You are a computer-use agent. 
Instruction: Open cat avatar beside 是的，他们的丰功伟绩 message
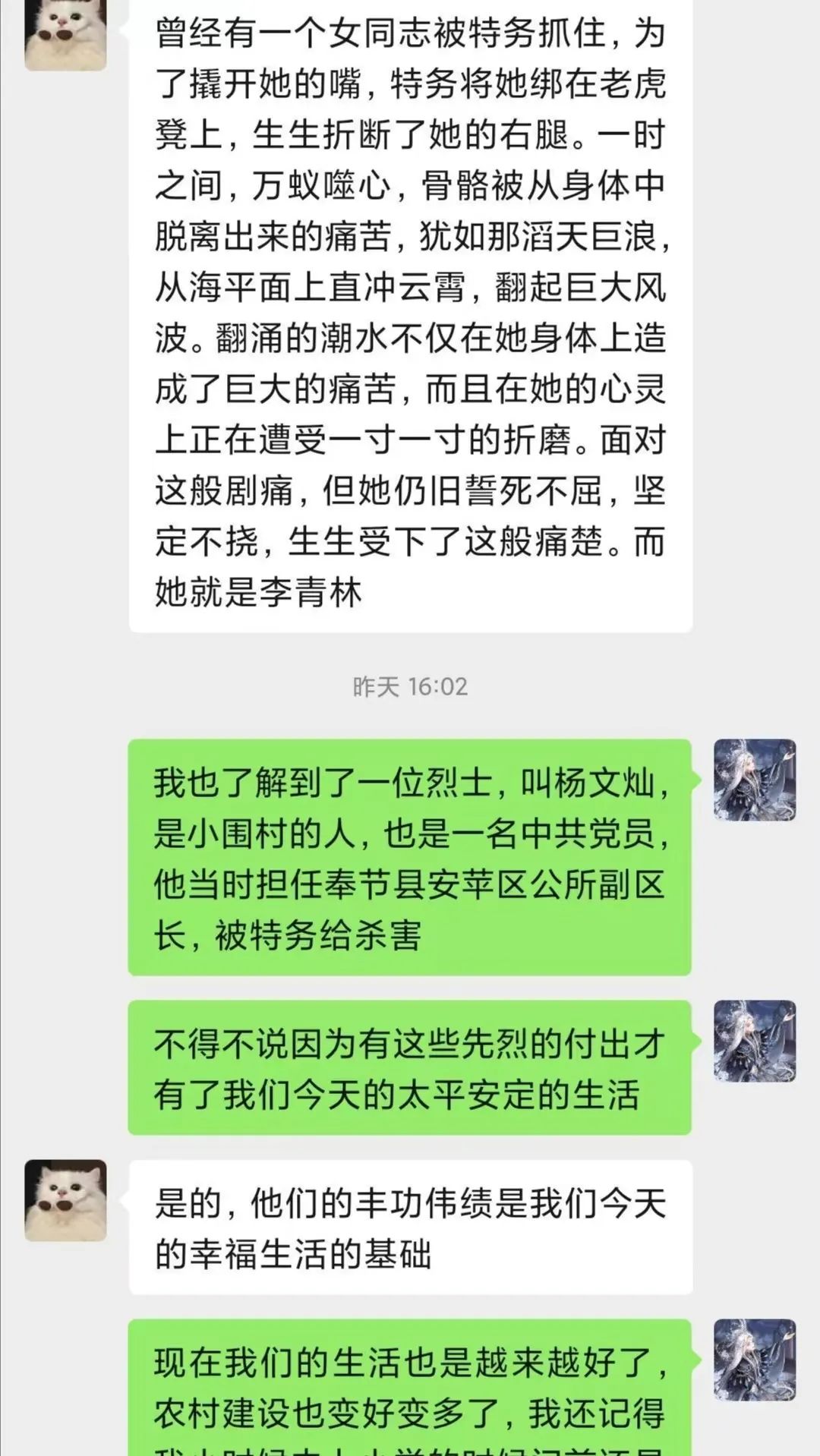click(x=65, y=1200)
